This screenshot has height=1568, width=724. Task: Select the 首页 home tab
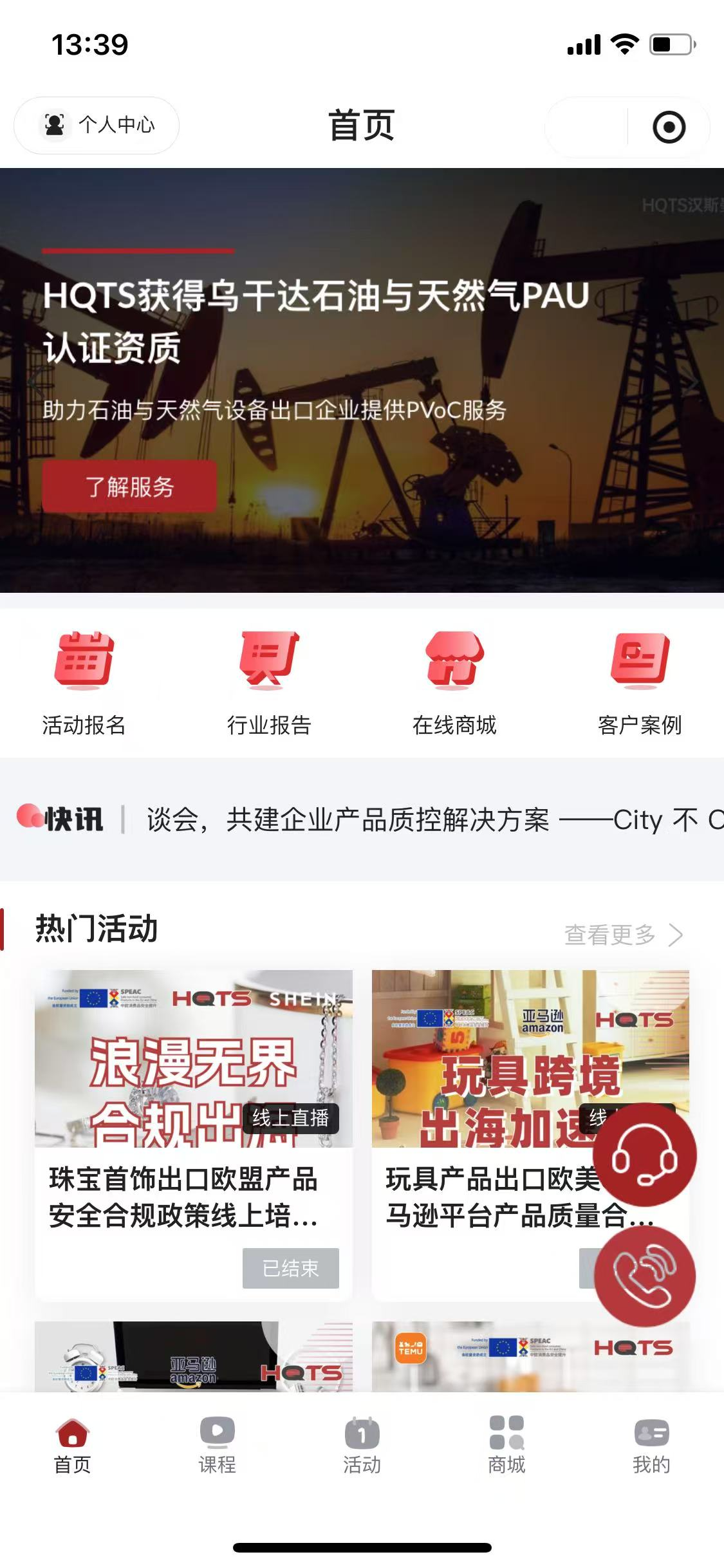pos(72,1446)
